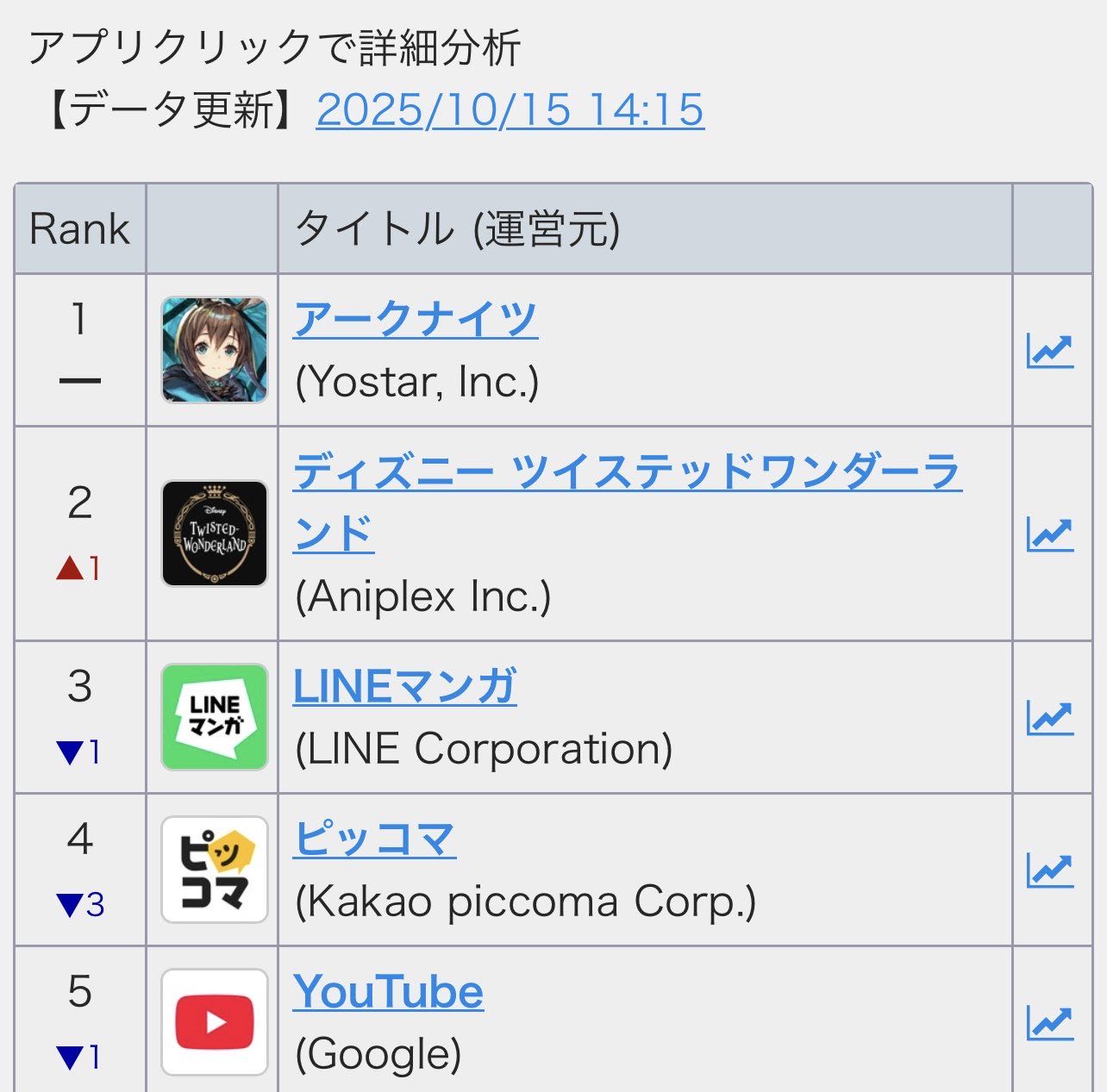Tap the ピッコマ app icon
This screenshot has height=1092, width=1107.
[214, 870]
